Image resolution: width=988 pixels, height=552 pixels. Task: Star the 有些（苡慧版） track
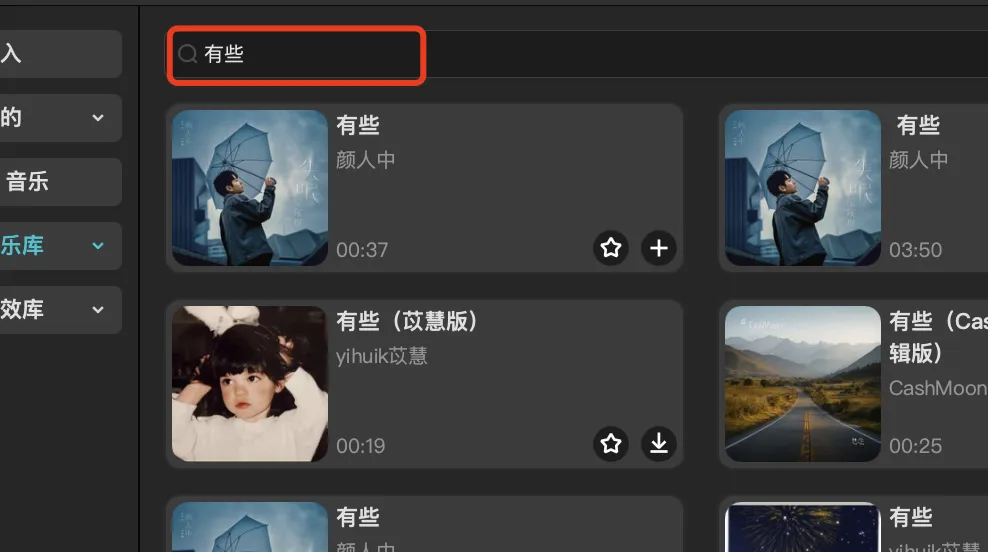click(611, 443)
